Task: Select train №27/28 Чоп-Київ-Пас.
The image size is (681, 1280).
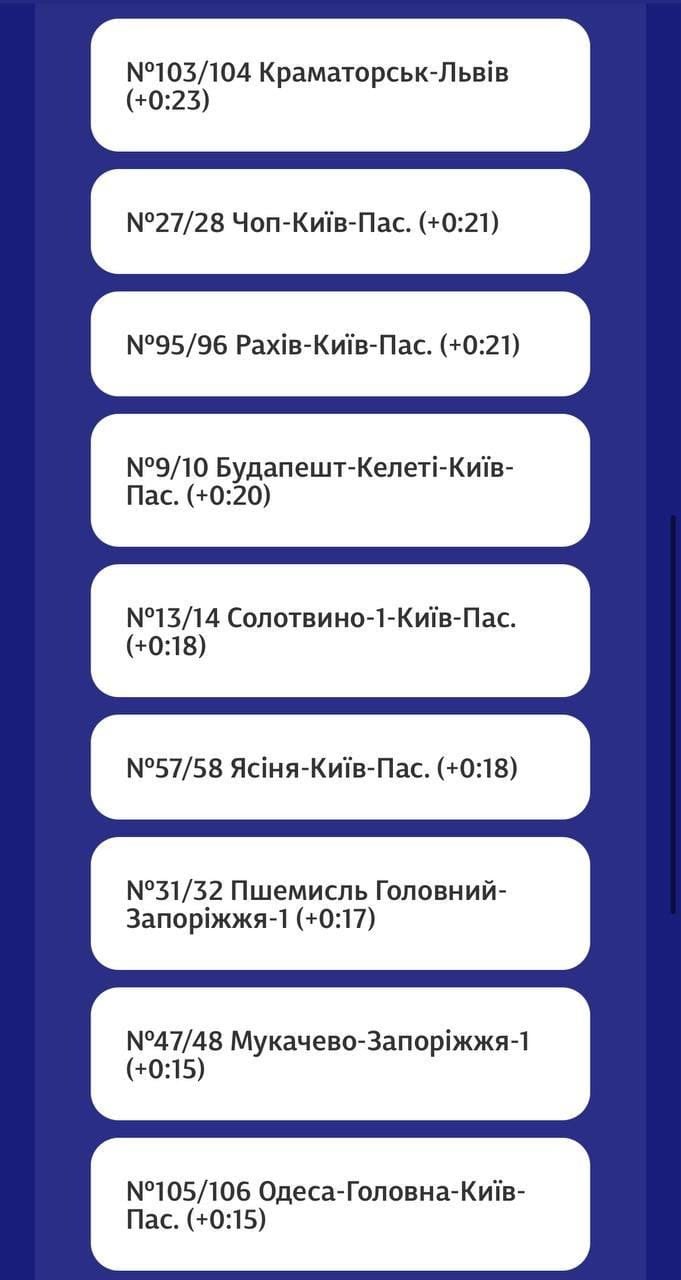Action: pos(340,222)
